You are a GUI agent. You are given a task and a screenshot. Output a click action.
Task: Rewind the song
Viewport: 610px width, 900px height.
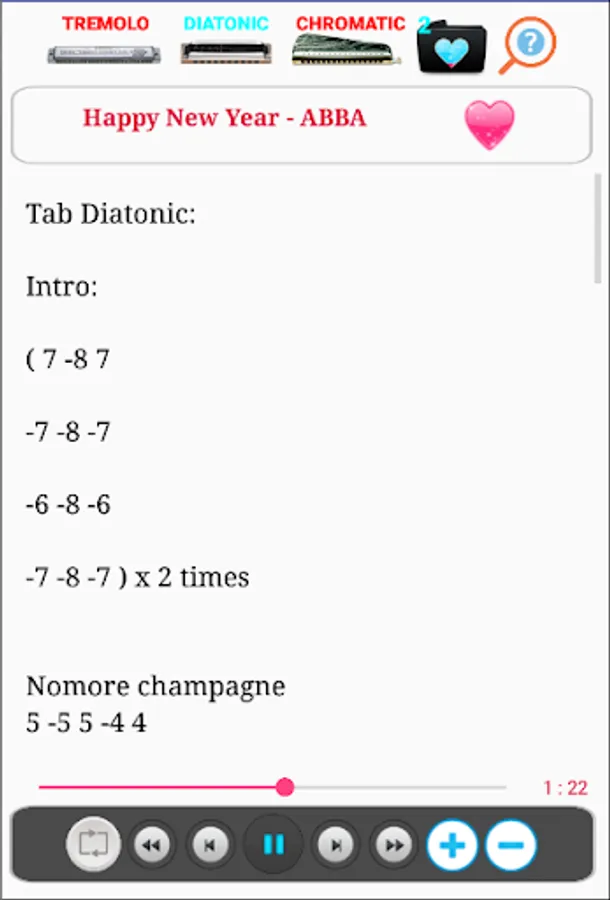[x=152, y=845]
